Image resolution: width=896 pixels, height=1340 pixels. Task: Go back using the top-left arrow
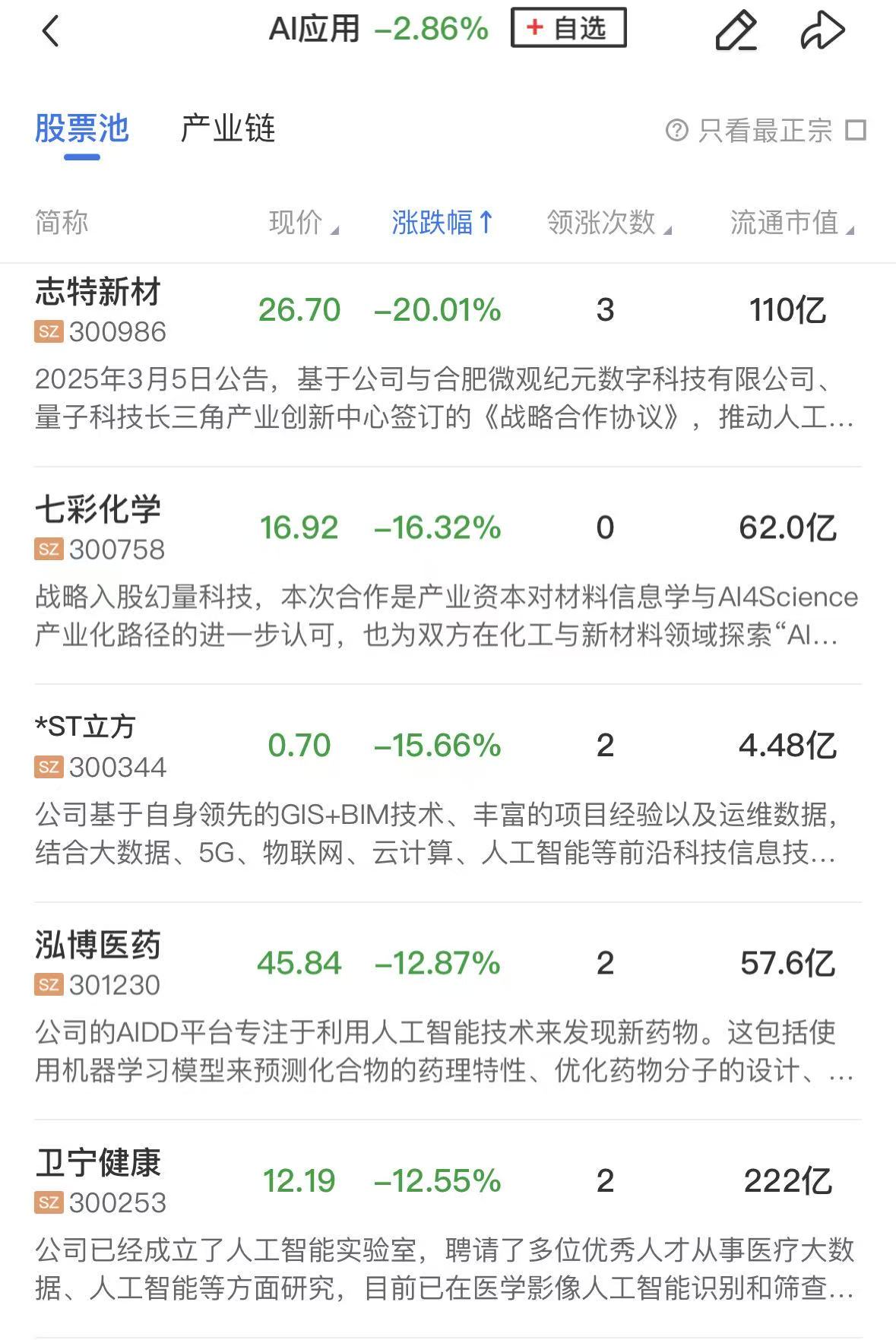pos(50,32)
